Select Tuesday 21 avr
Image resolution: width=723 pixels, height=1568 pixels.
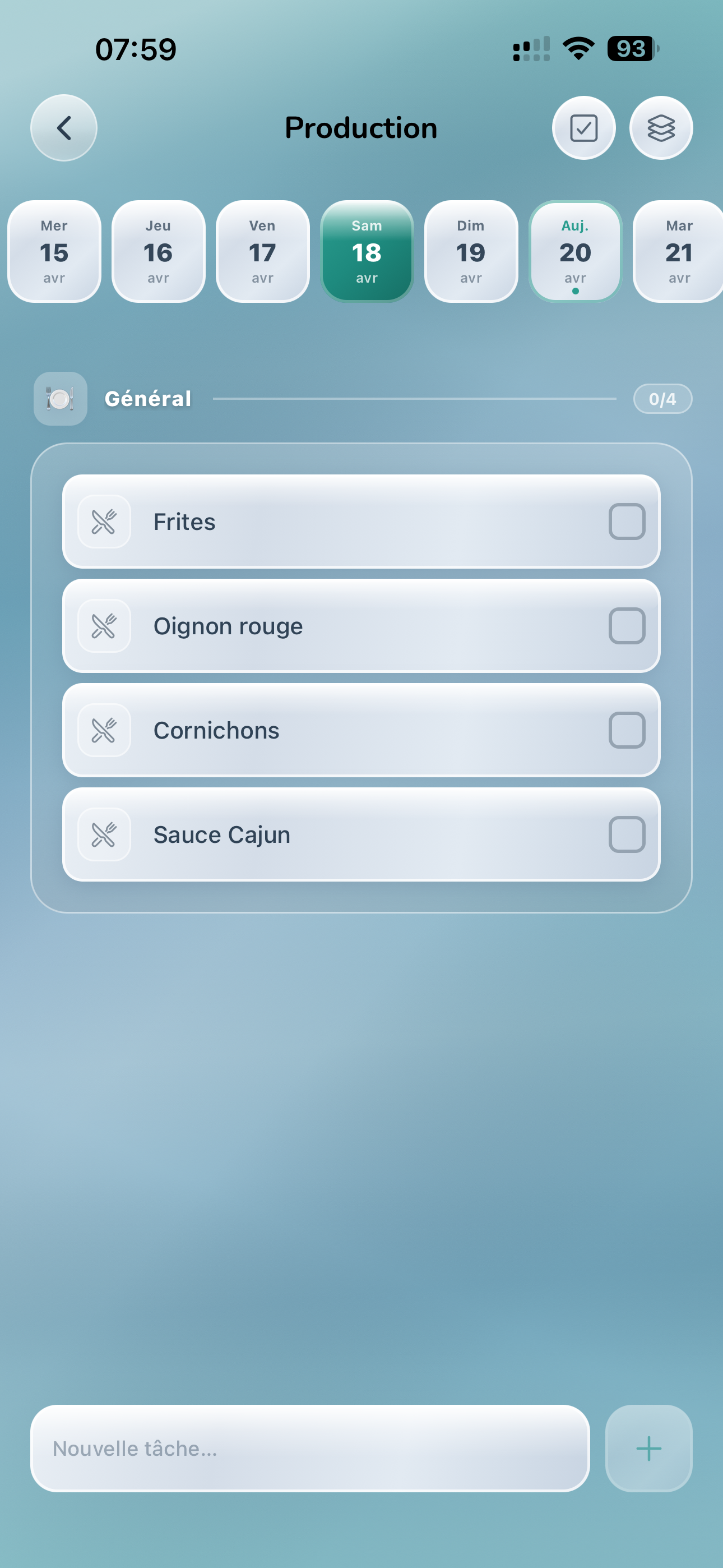pos(679,251)
